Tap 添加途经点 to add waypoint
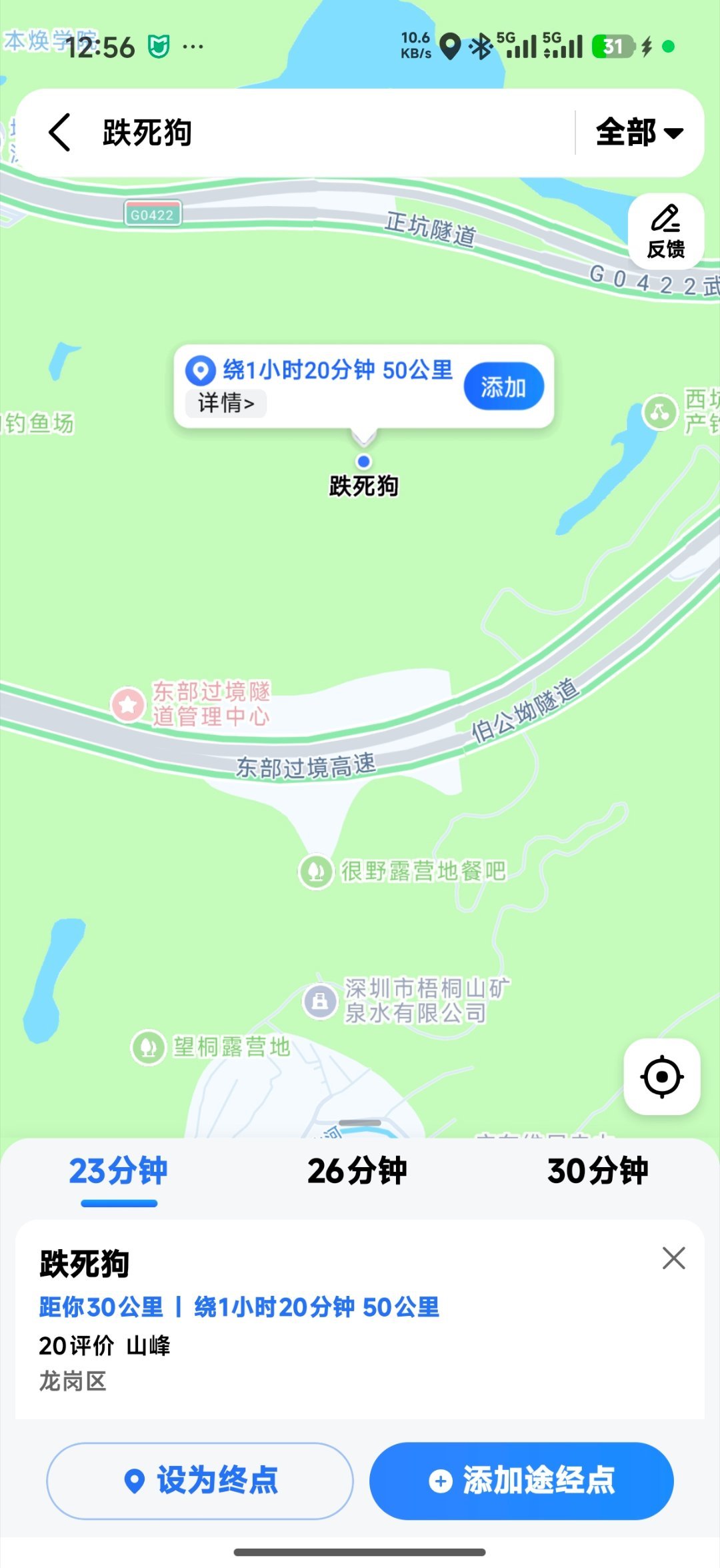This screenshot has height=1568, width=720. [x=521, y=1481]
